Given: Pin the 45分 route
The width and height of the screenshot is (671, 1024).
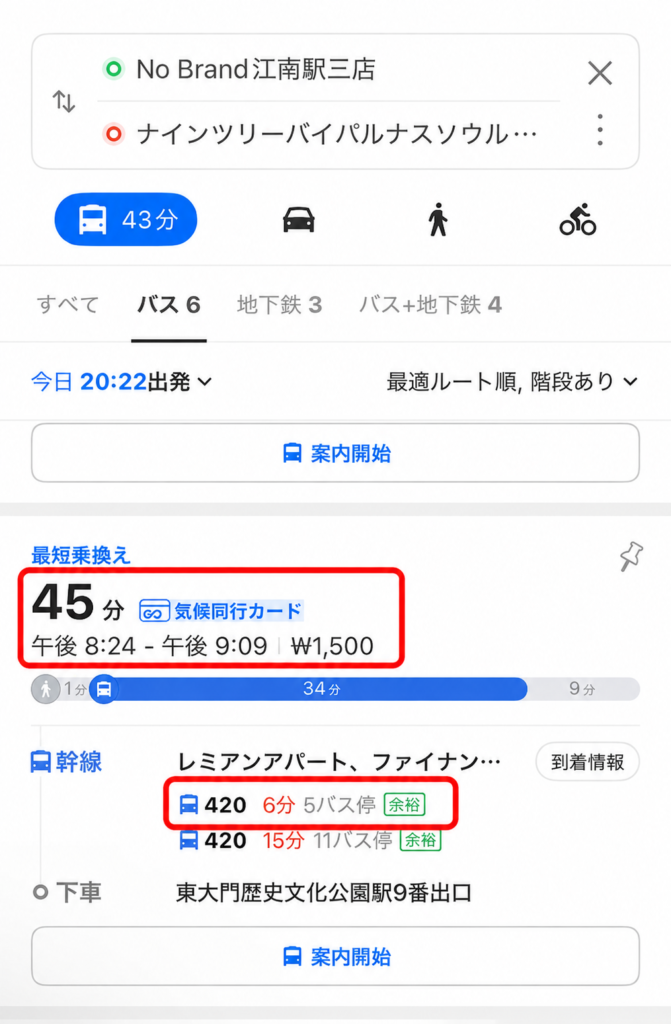Looking at the screenshot, I should [x=630, y=556].
